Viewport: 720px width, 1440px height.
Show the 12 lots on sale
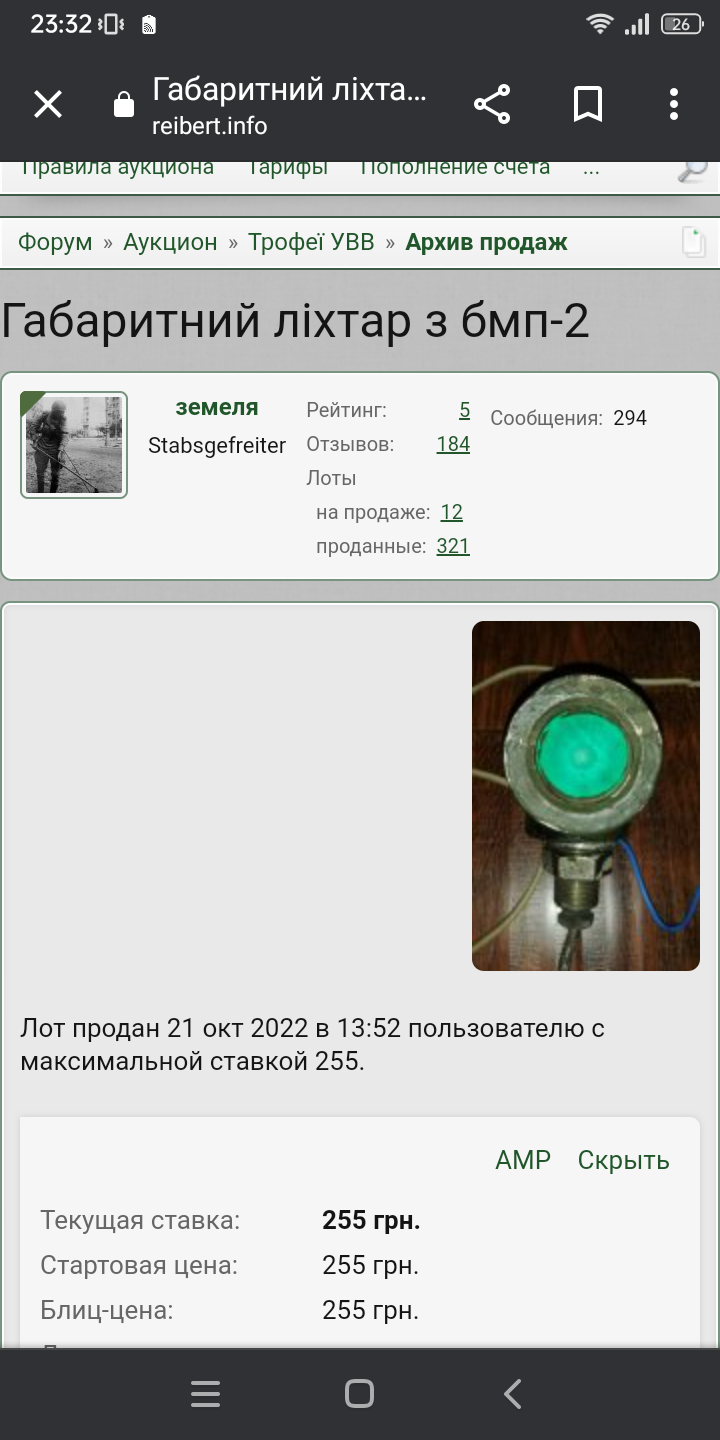(451, 512)
